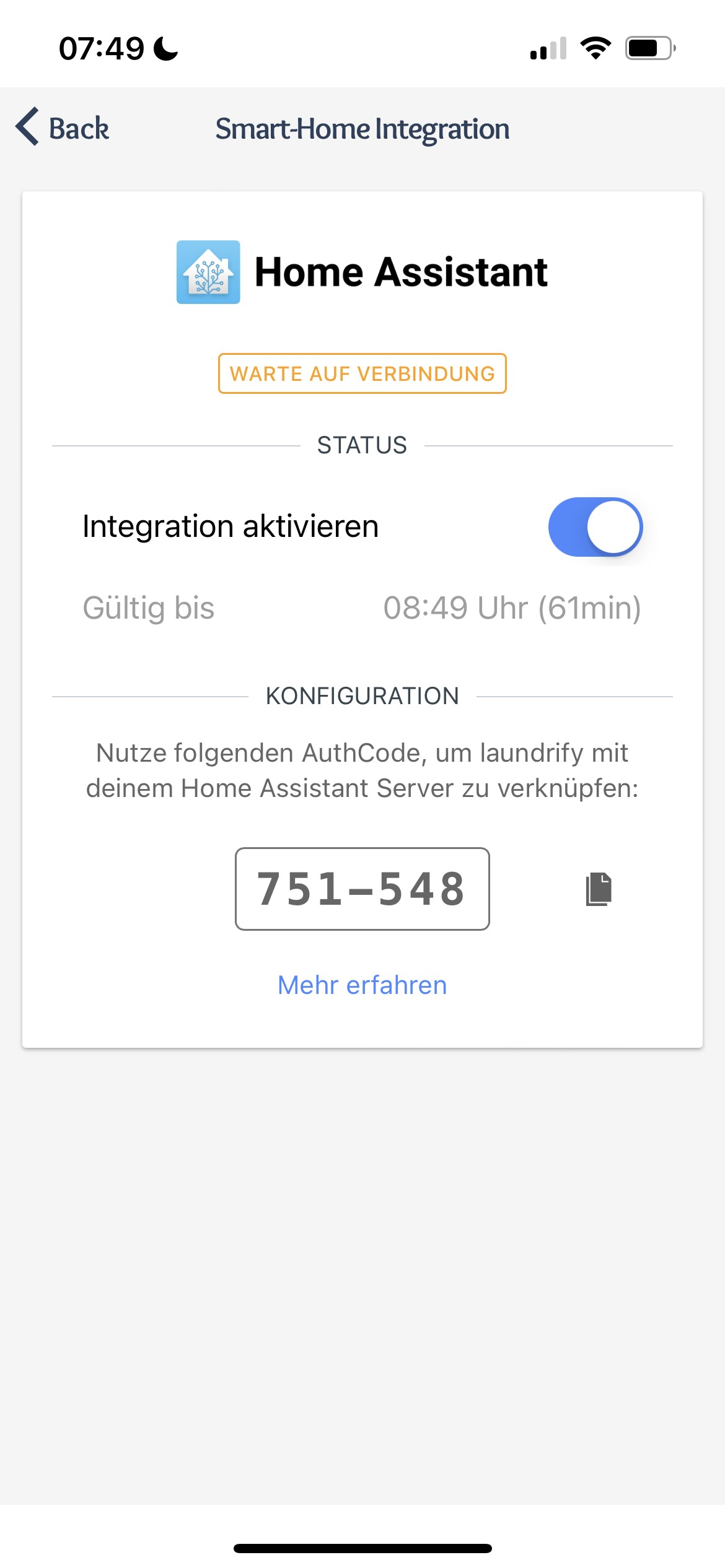Screen dimensions: 725x1568
Task: Tap the STATUS section header
Action: (362, 445)
